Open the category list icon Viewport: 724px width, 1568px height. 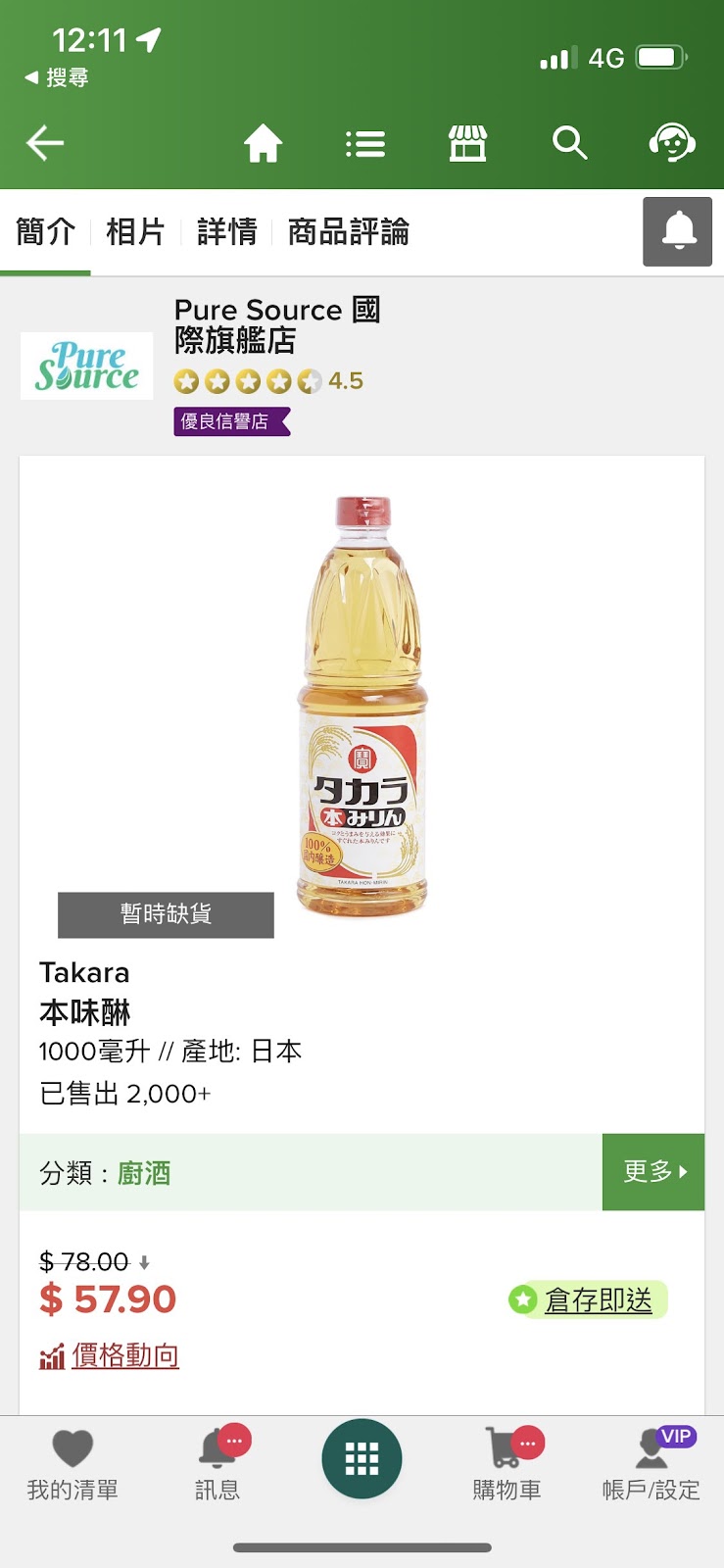coord(365,144)
